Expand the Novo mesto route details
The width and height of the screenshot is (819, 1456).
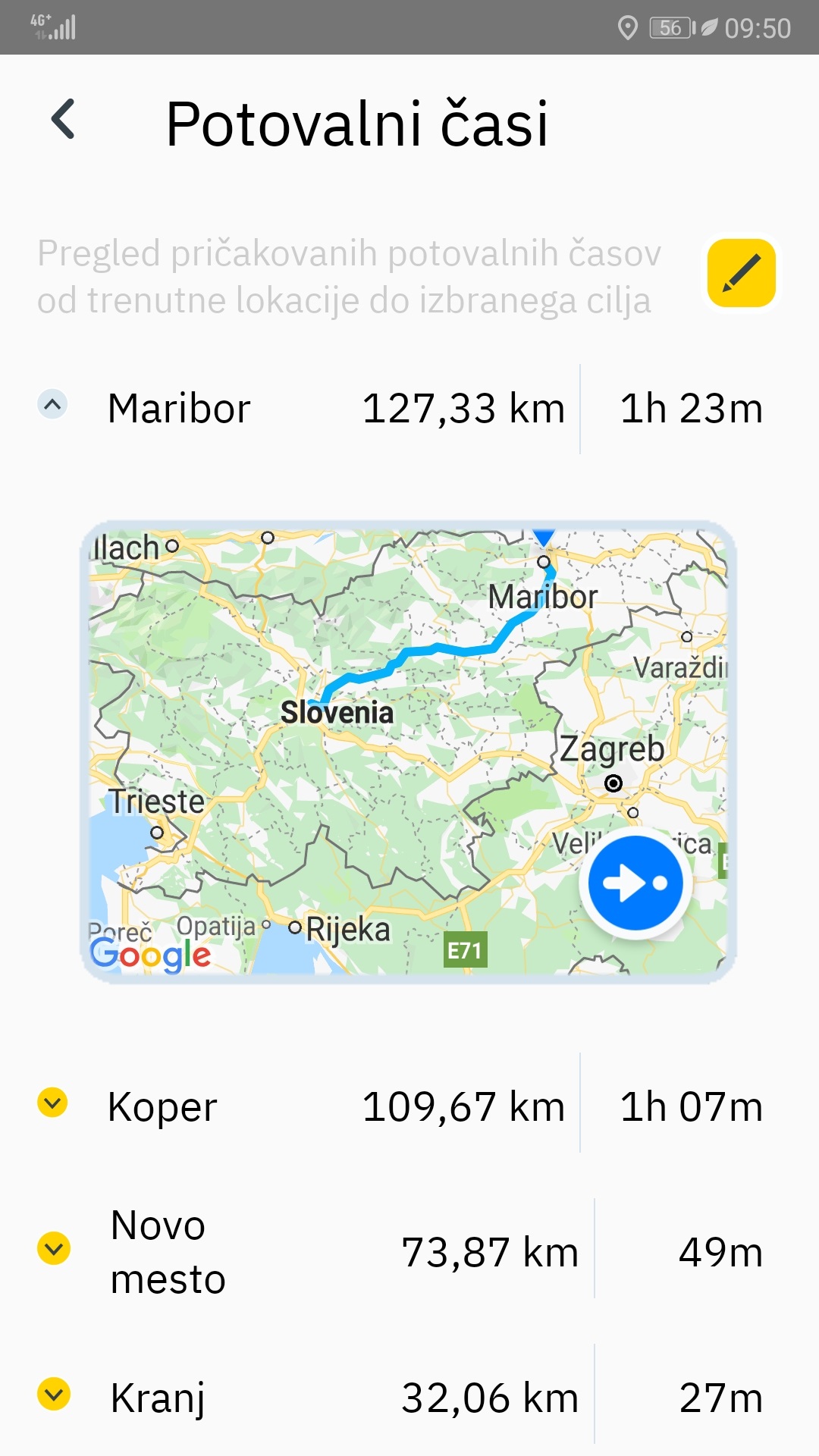pos(53,1248)
